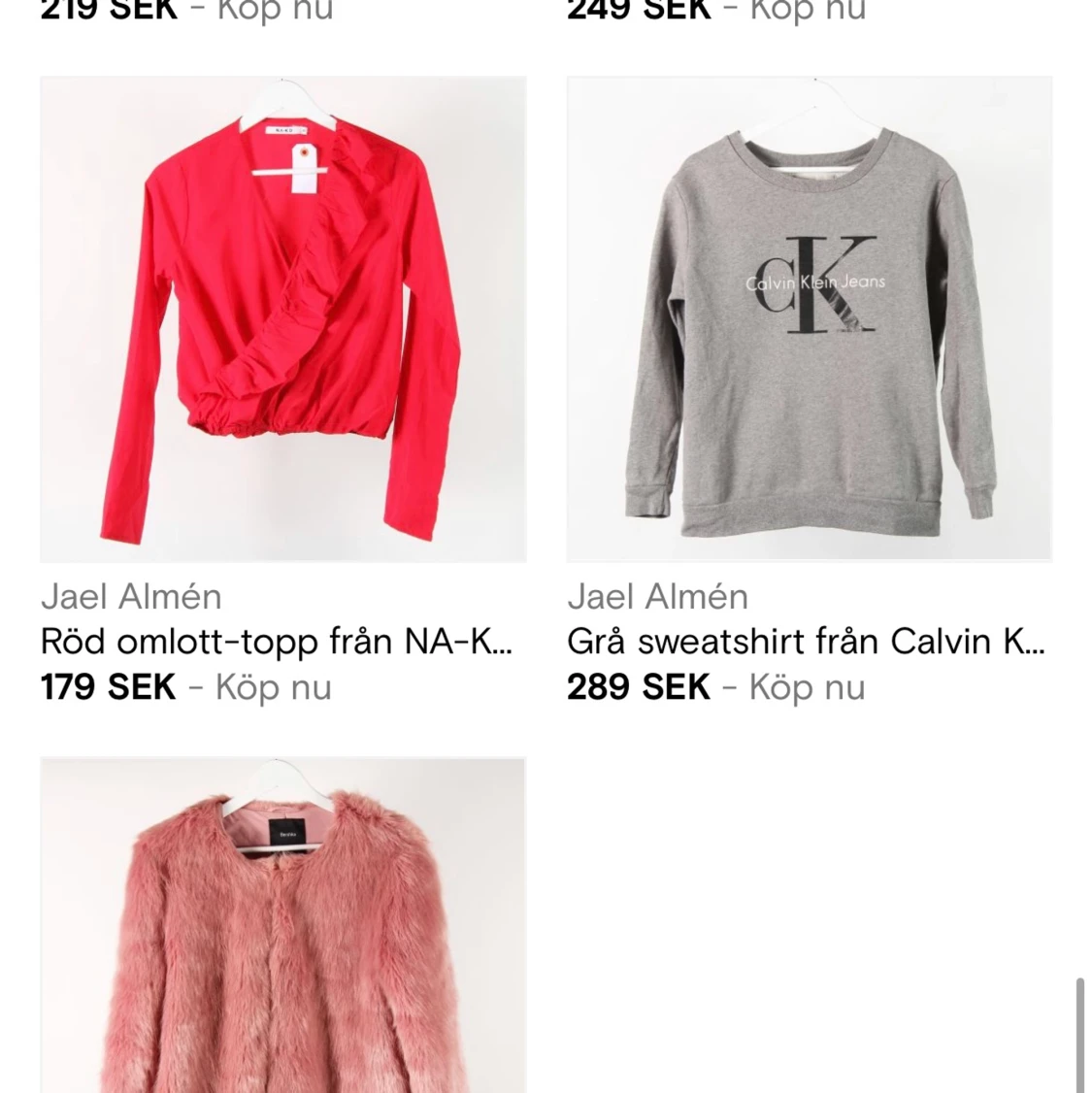Open the 'Röd omlott-topp från NA-K...' title link

pyautogui.click(x=276, y=642)
